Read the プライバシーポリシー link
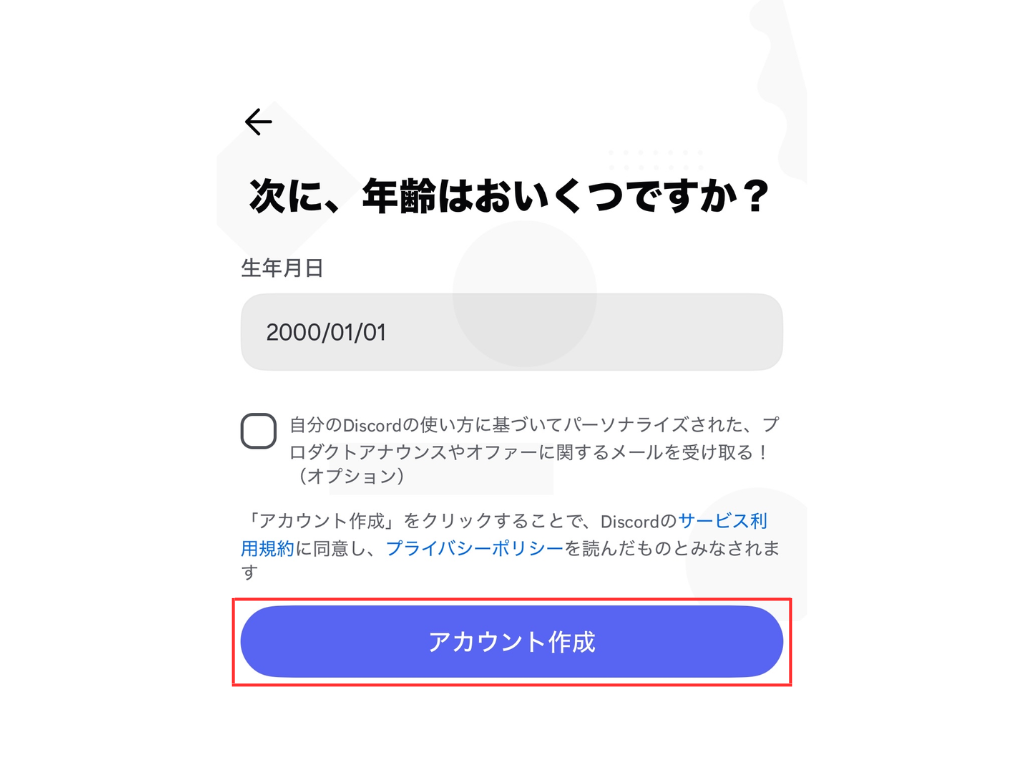 tap(474, 548)
